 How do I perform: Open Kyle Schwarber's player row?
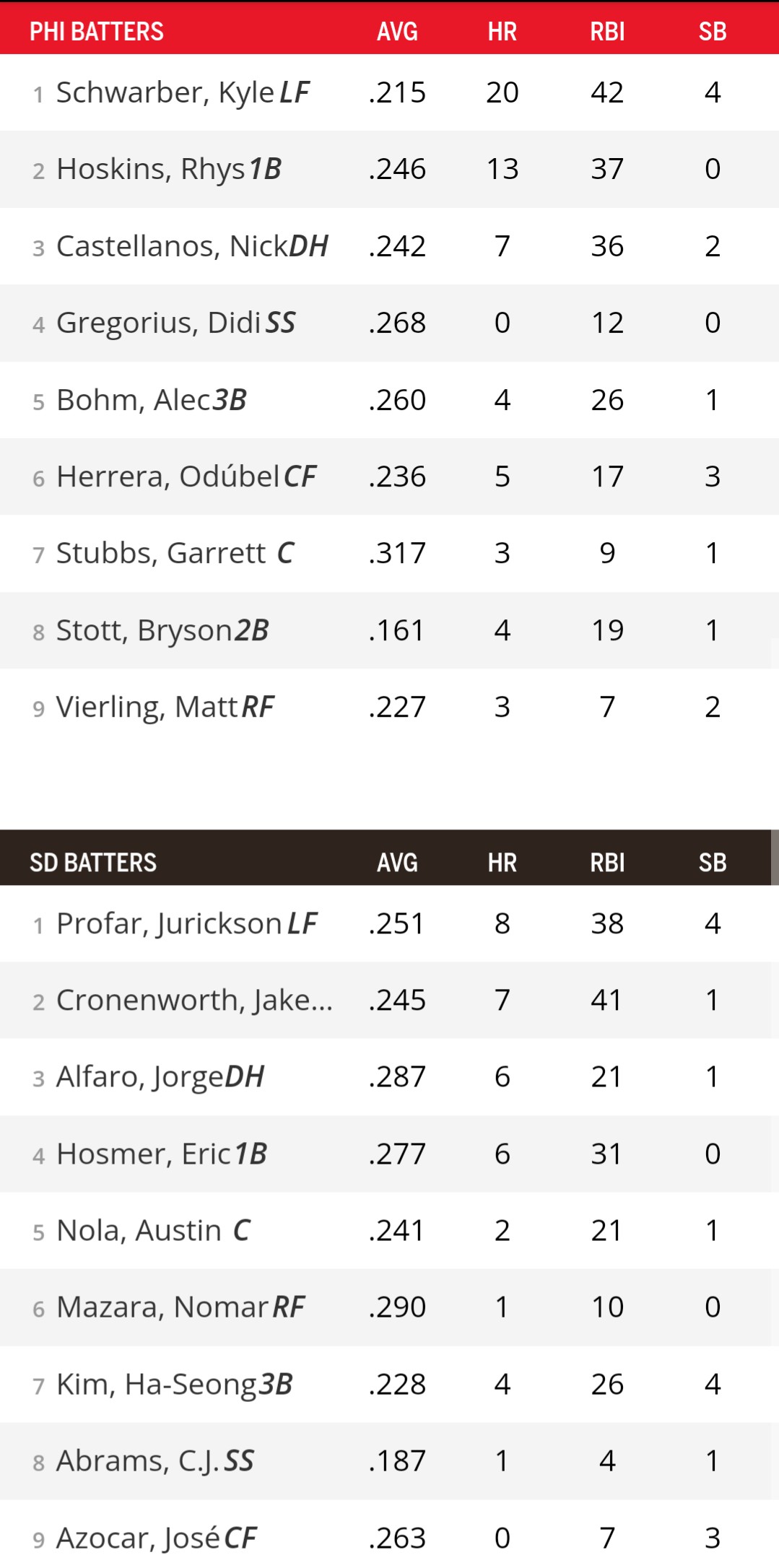coord(166,92)
